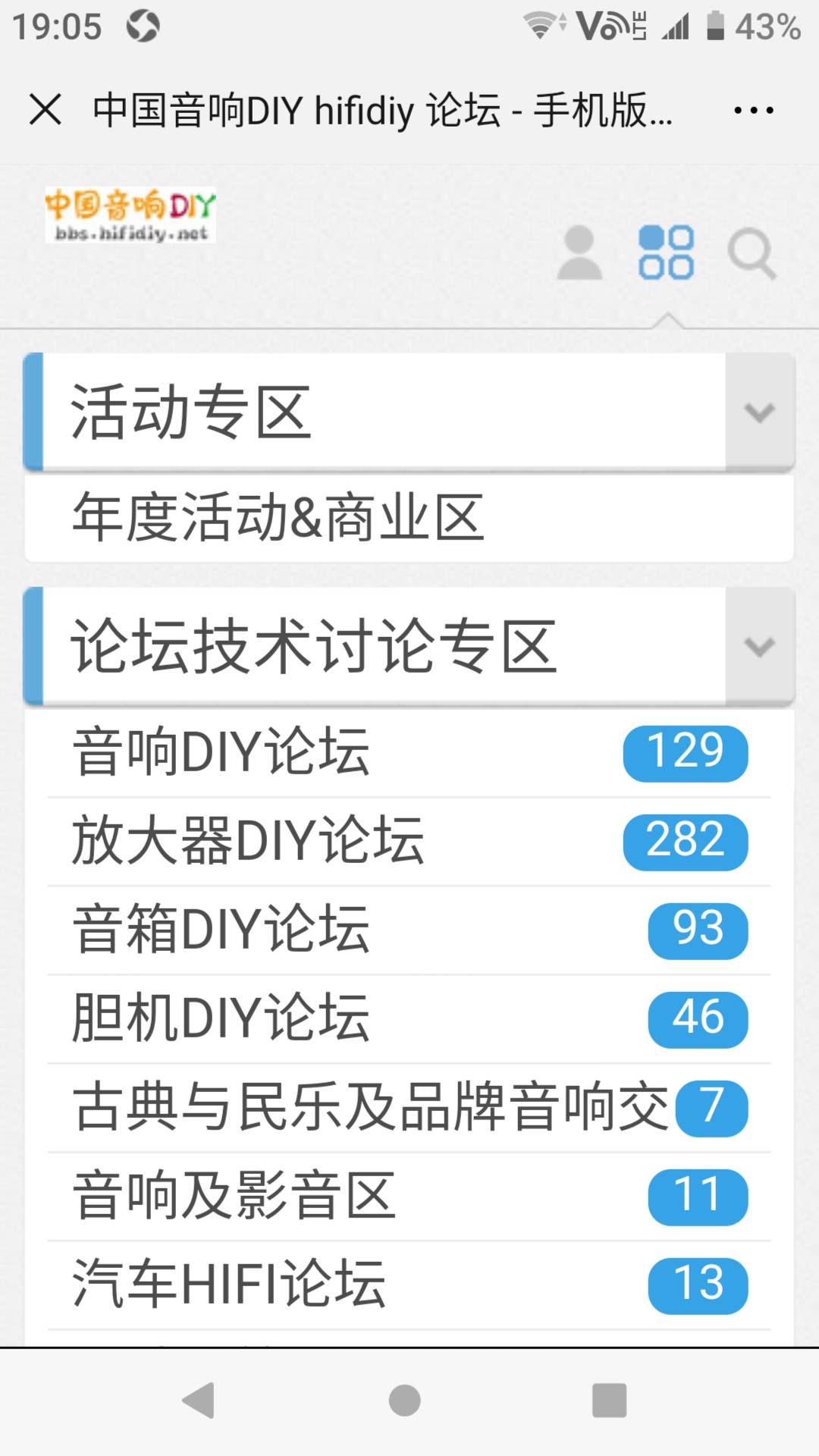Open 音响及影音区 board
The width and height of the screenshot is (819, 1456).
[409, 1196]
